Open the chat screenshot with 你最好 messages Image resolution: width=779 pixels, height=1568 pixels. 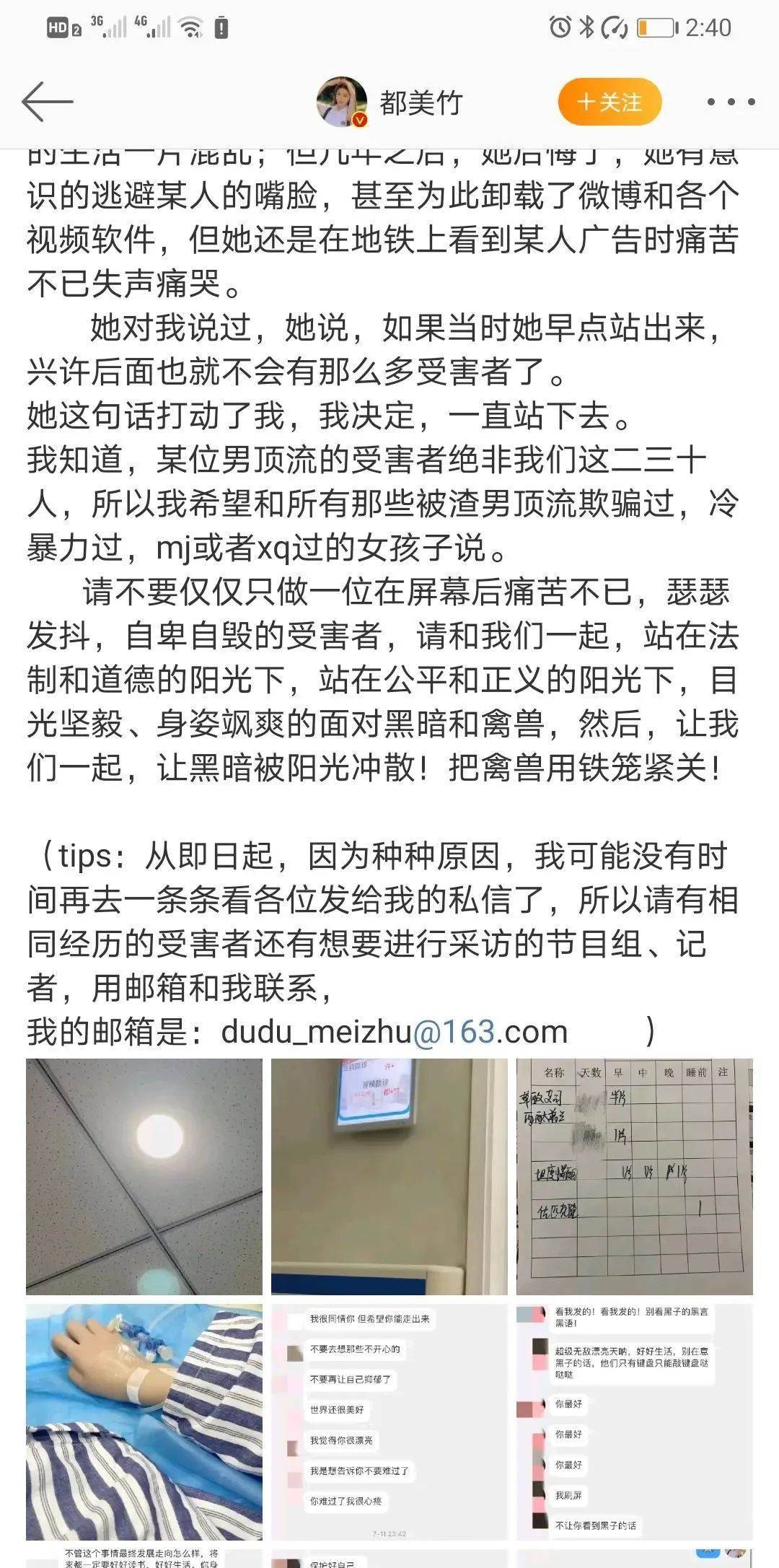tap(634, 1422)
